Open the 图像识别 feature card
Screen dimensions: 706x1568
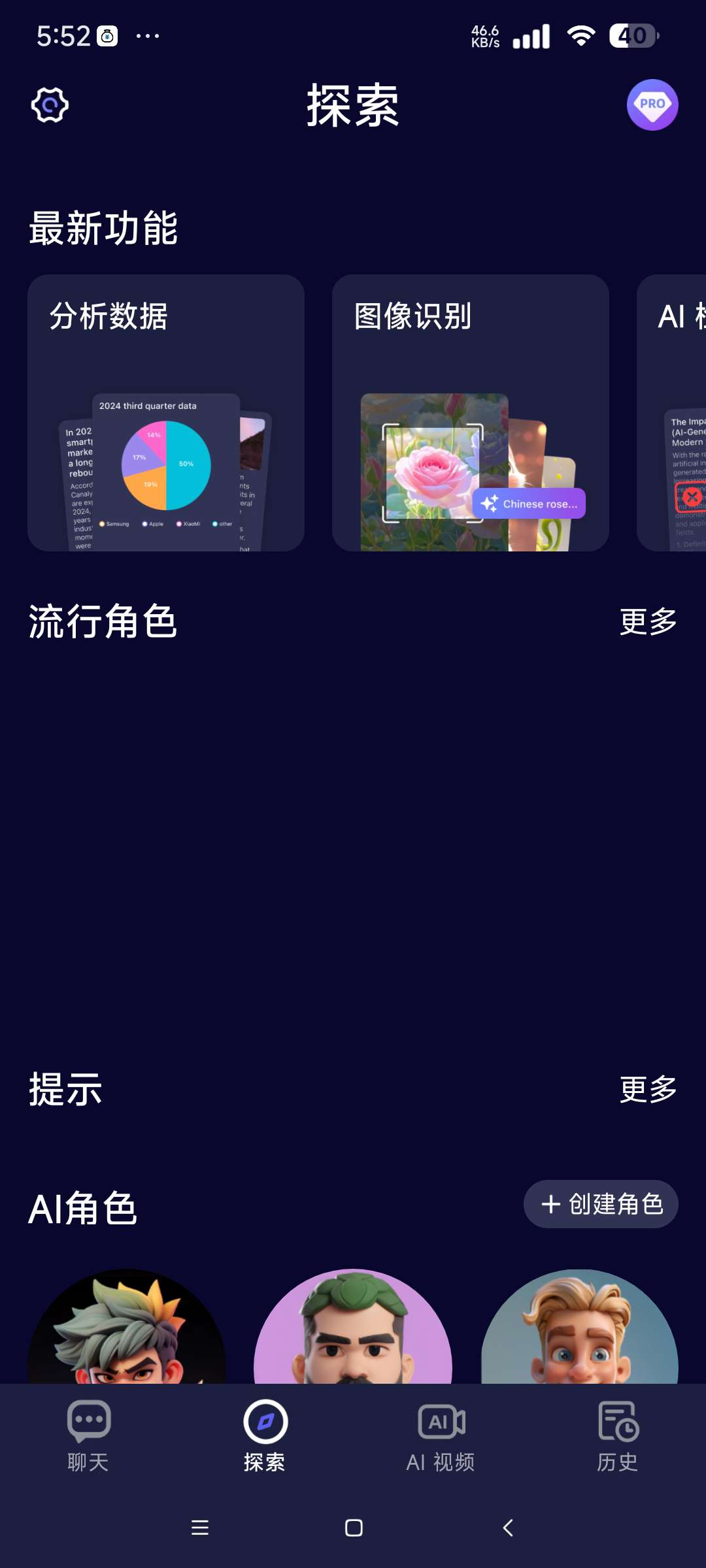pos(470,412)
